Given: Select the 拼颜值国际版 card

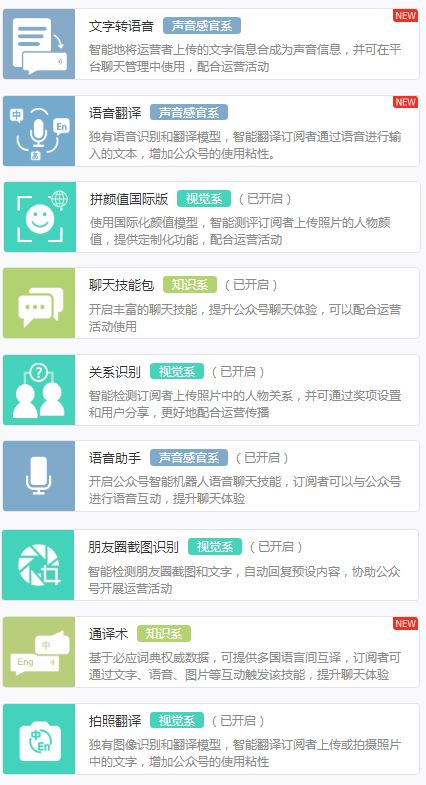Looking at the screenshot, I should tap(212, 217).
